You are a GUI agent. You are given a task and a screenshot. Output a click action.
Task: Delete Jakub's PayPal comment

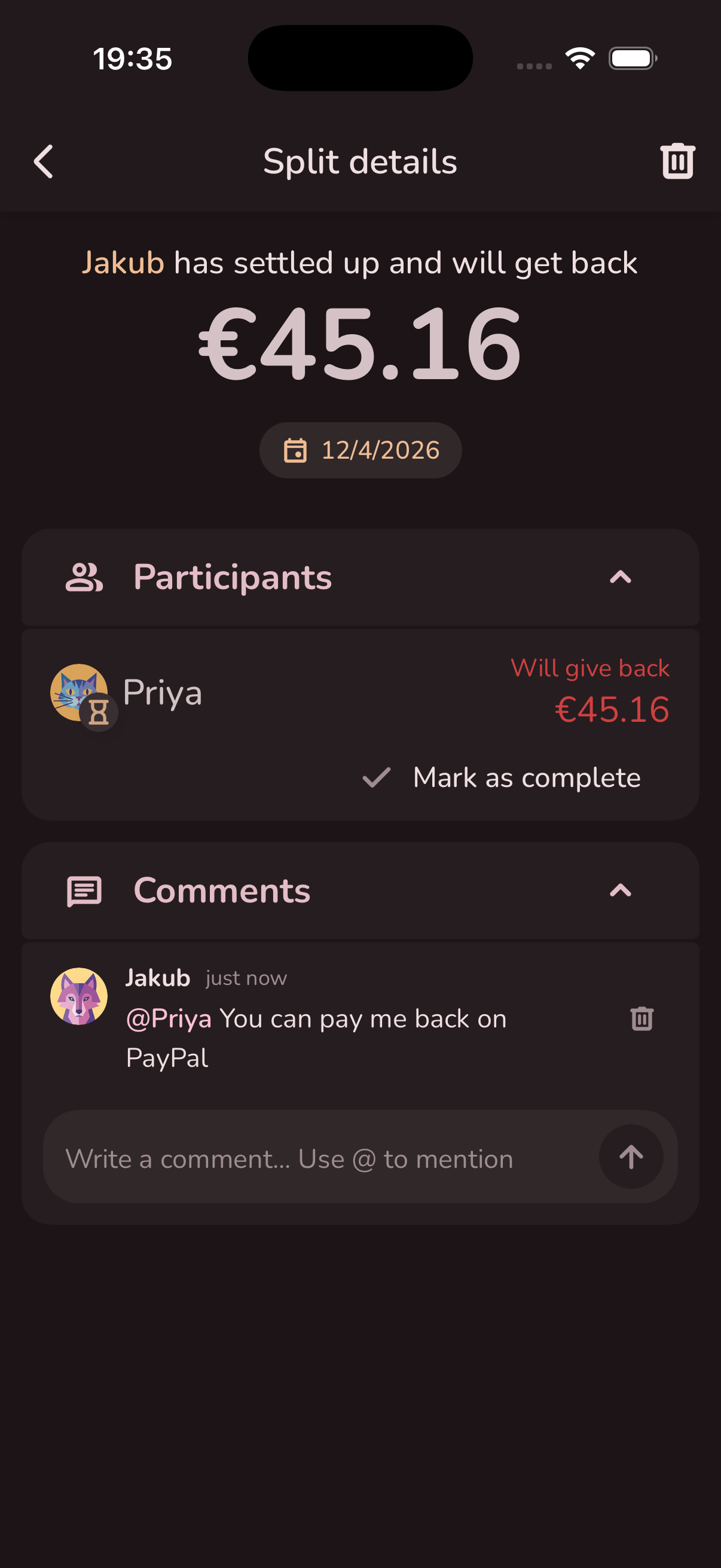[x=641, y=1018]
